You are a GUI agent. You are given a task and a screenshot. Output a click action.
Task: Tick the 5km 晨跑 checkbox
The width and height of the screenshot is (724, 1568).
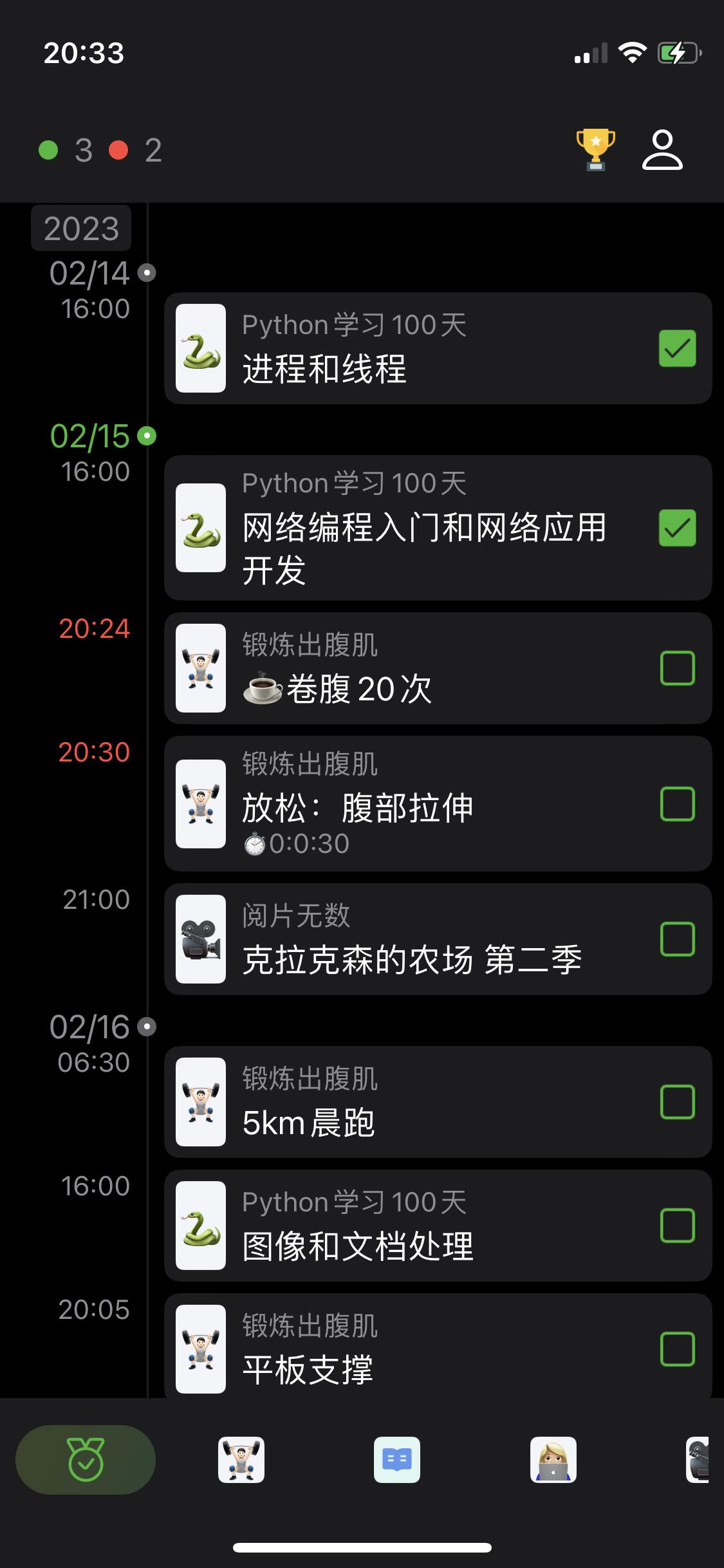click(x=677, y=1102)
